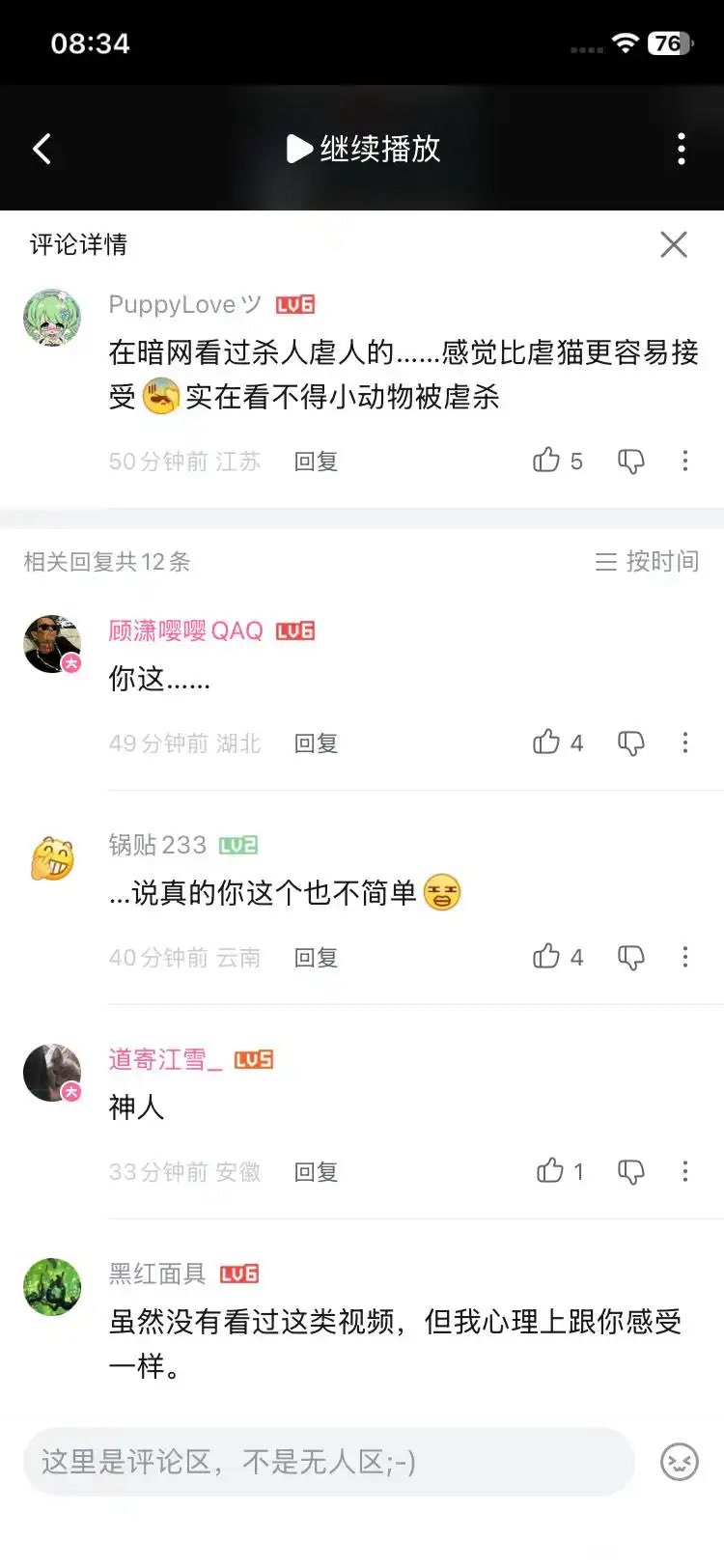
Task: Close the 评论详情 panel
Action: (x=674, y=244)
